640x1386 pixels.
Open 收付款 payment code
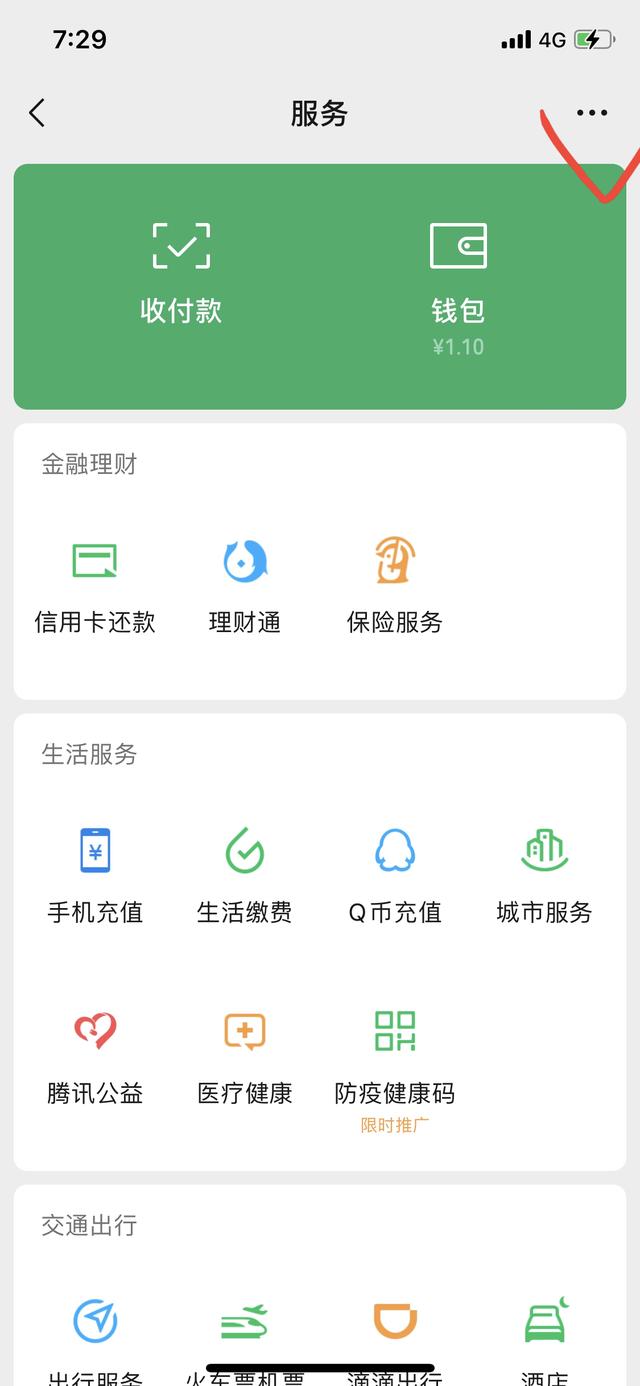[181, 273]
